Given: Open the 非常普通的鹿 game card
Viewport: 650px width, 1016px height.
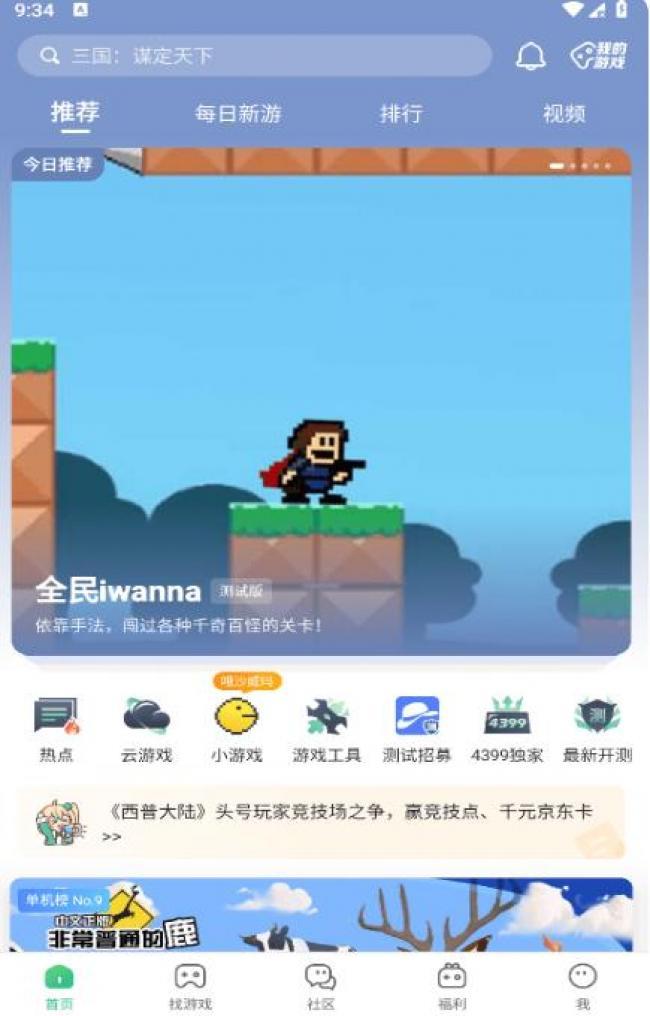Looking at the screenshot, I should tap(321, 915).
